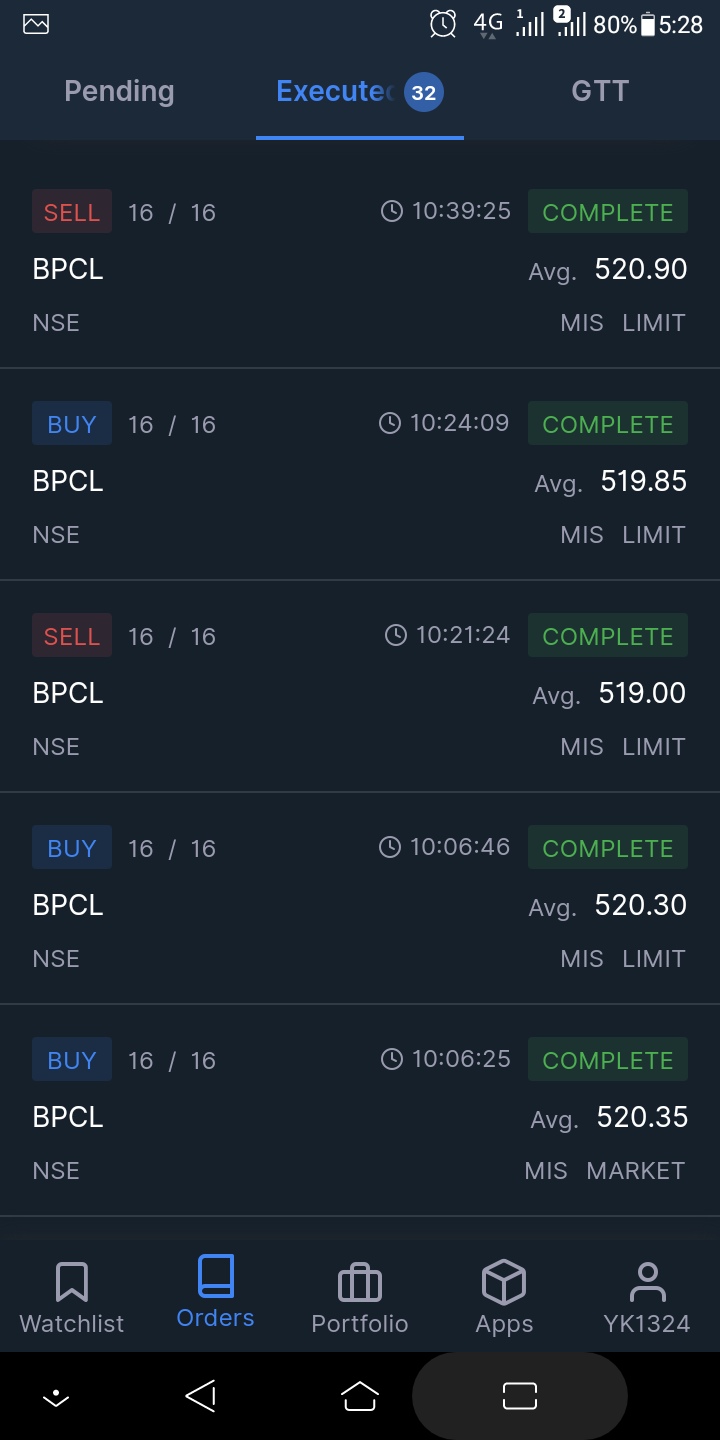Screen dimensions: 720x1440
Task: View the BPCL buy order at 10:24:09
Action: 360,479
